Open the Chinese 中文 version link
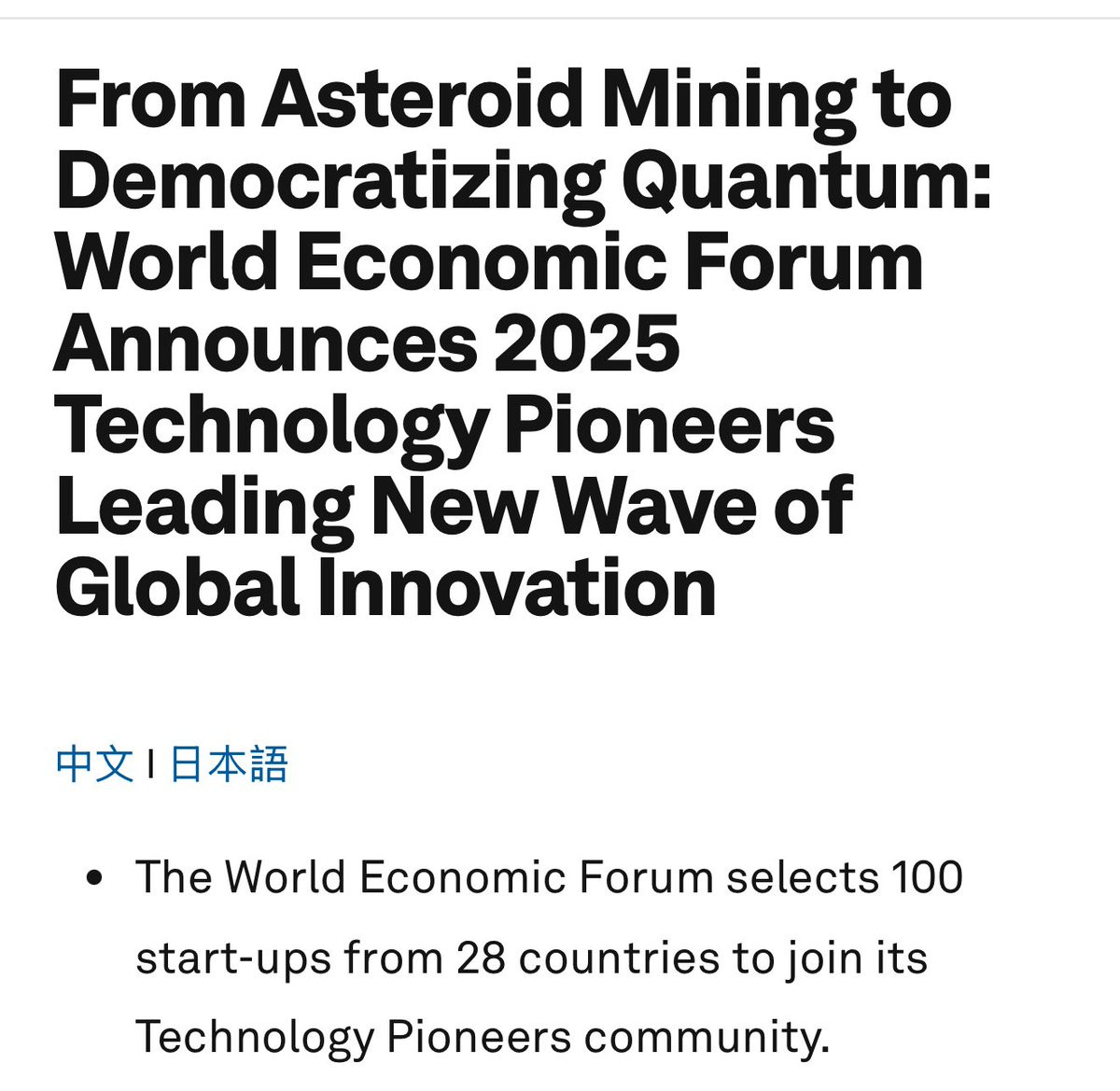The width and height of the screenshot is (1120, 1091). click(x=94, y=763)
